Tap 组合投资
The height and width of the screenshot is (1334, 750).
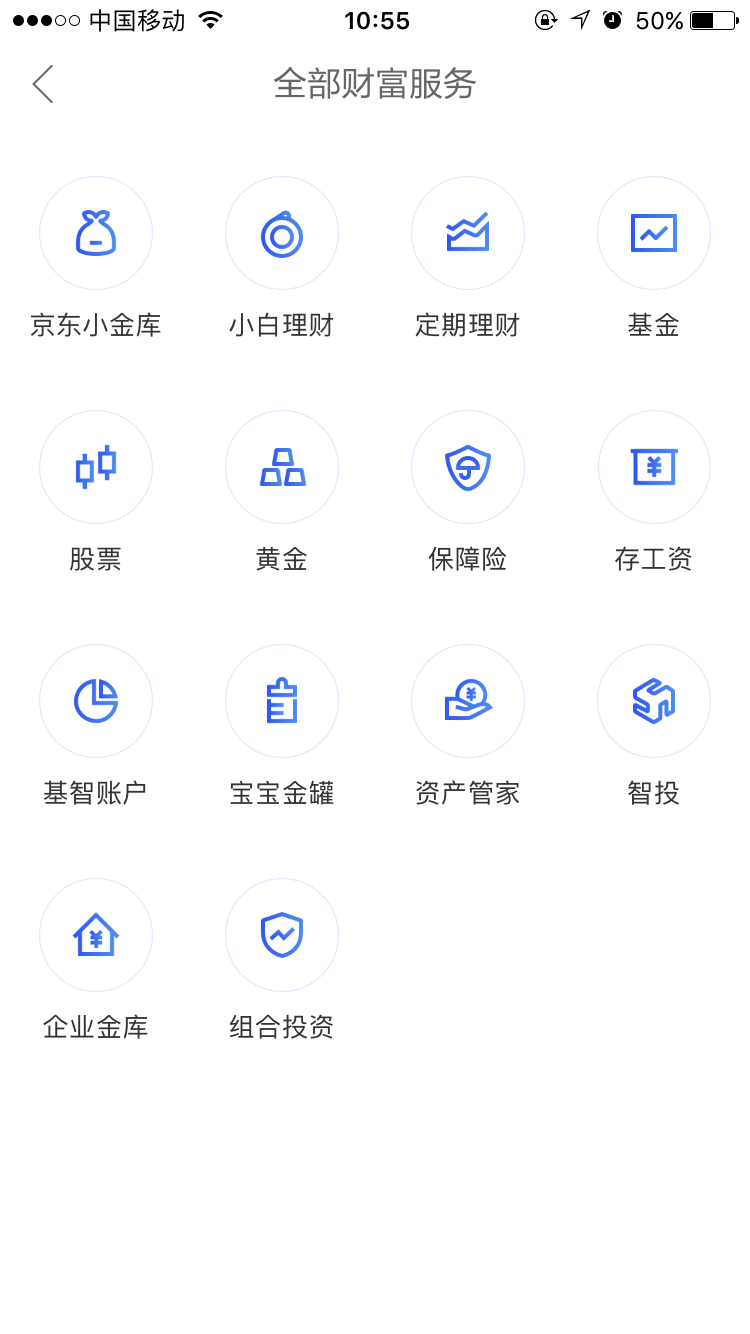tap(282, 936)
